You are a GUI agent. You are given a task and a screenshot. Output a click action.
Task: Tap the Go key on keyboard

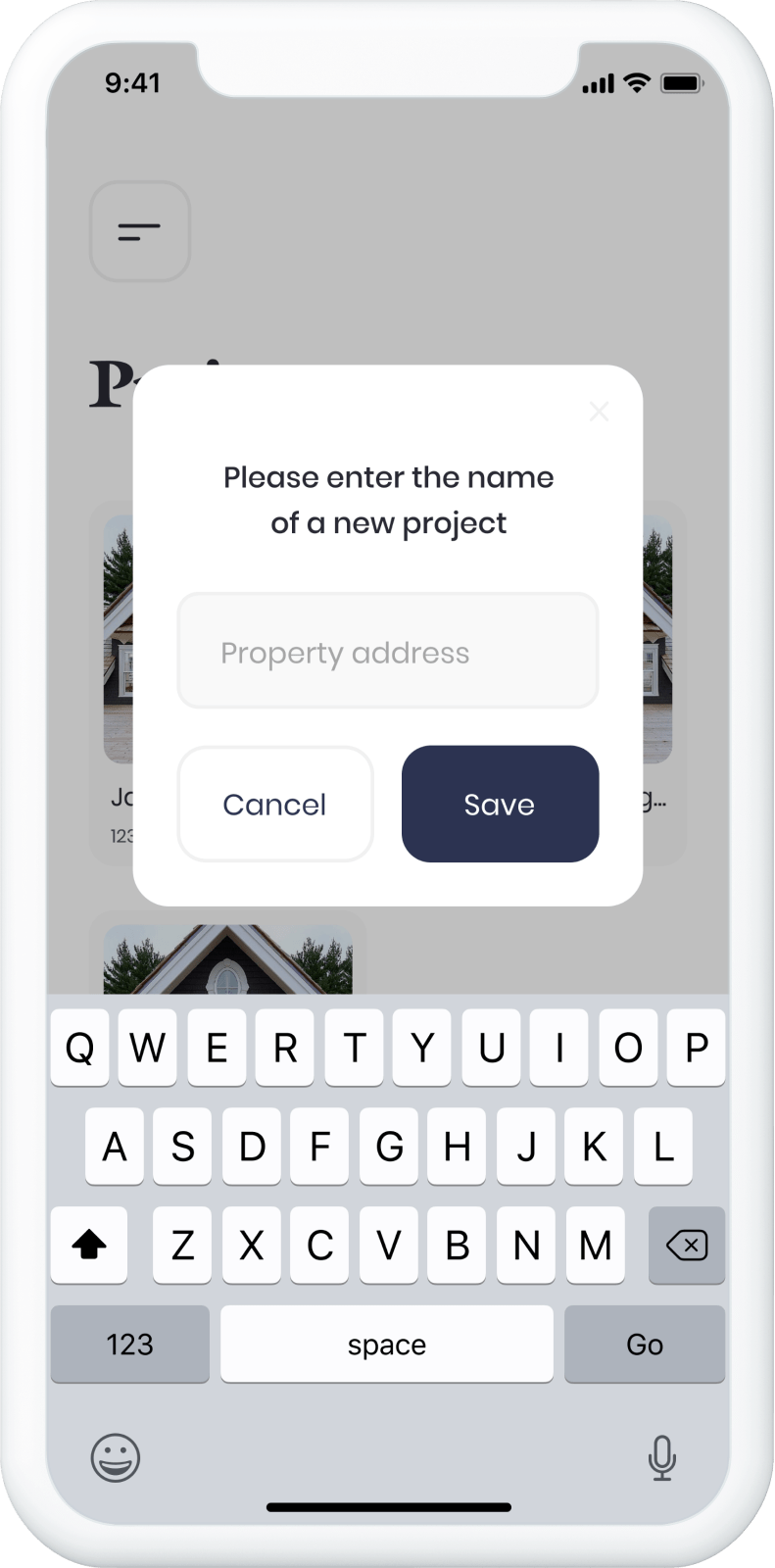coord(645,1345)
